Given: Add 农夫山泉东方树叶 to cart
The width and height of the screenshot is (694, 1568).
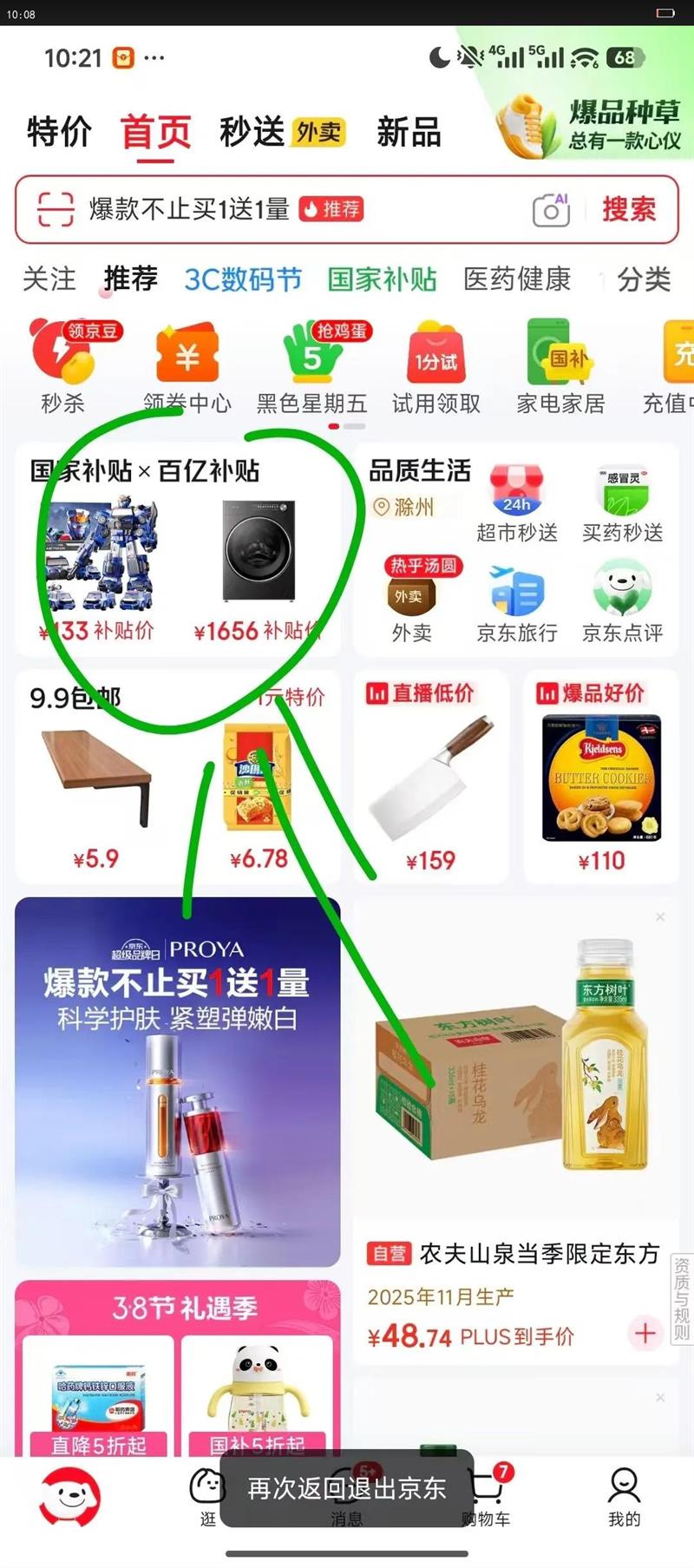Looking at the screenshot, I should click(645, 1333).
